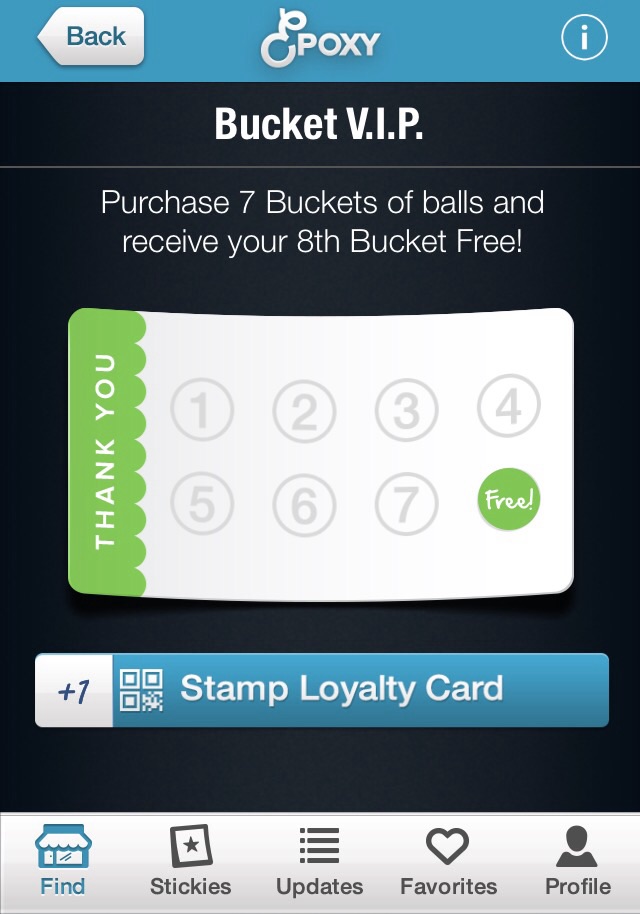Open the Stickies tab

point(190,862)
